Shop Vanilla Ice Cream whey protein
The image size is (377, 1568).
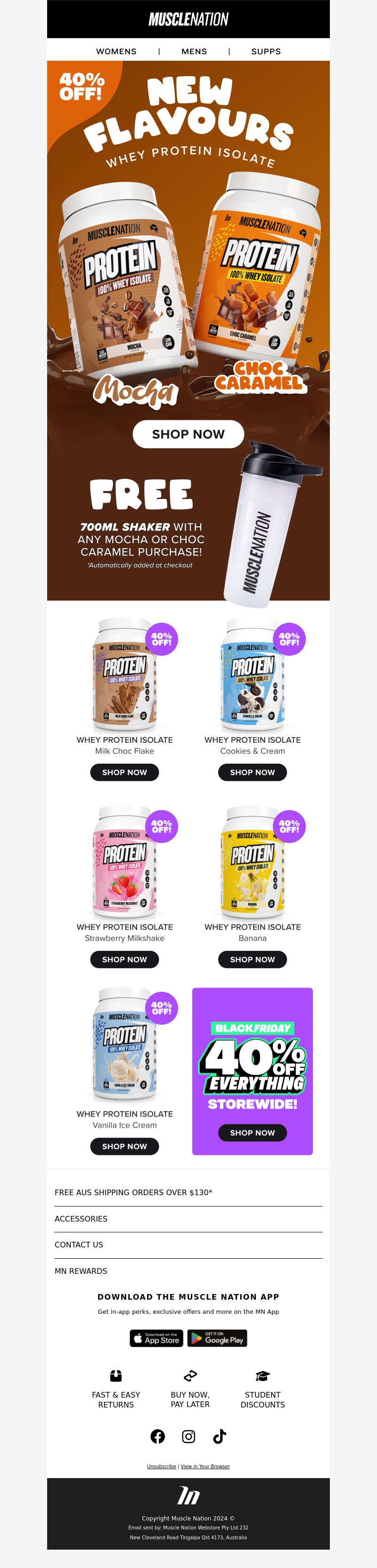click(124, 1146)
